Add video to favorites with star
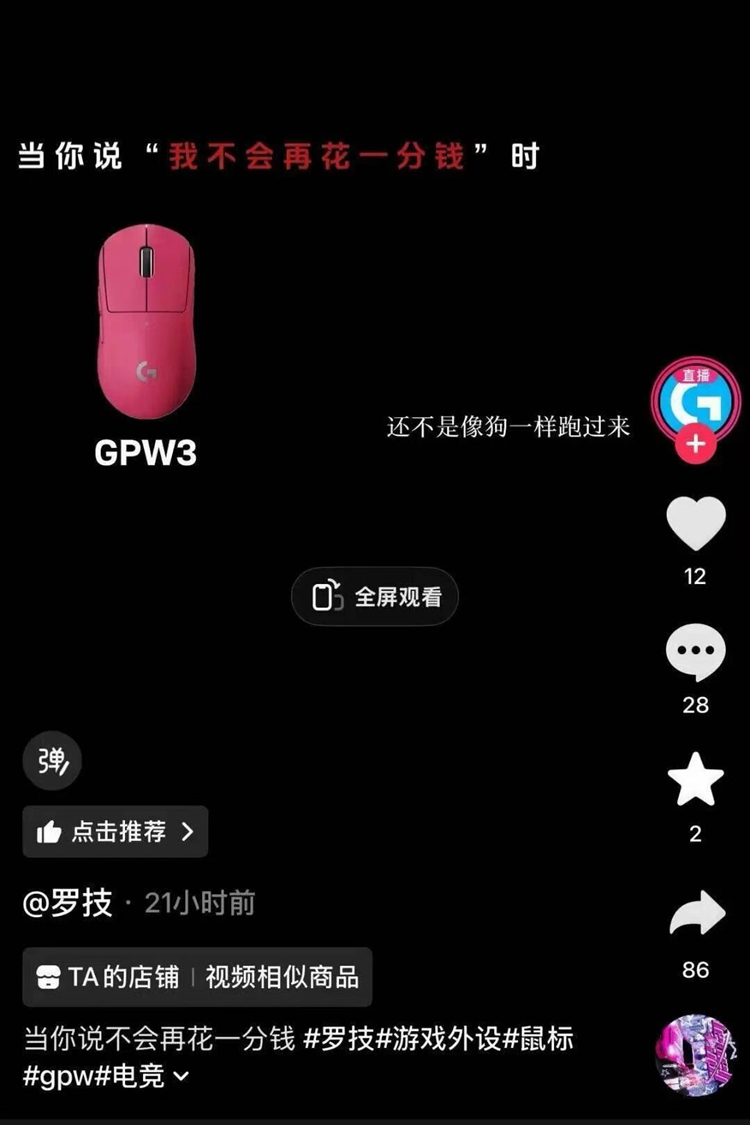 click(696, 781)
